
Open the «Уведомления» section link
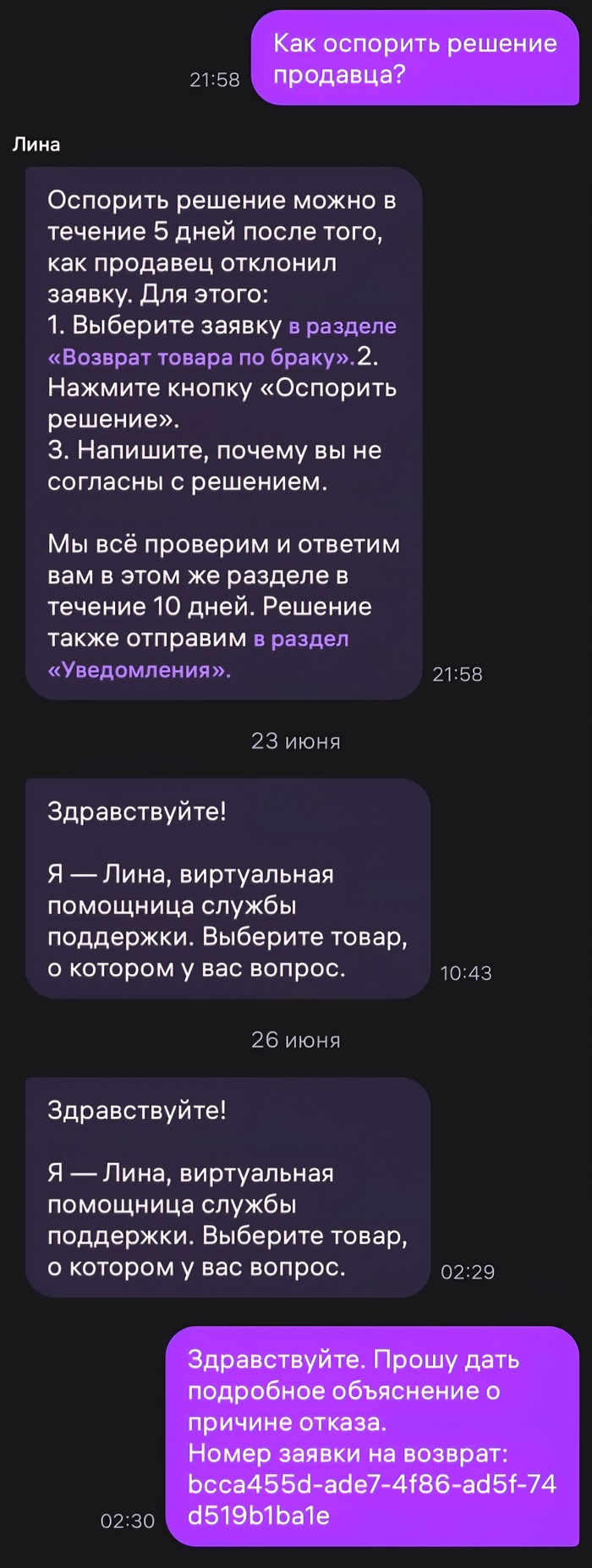click(x=139, y=670)
